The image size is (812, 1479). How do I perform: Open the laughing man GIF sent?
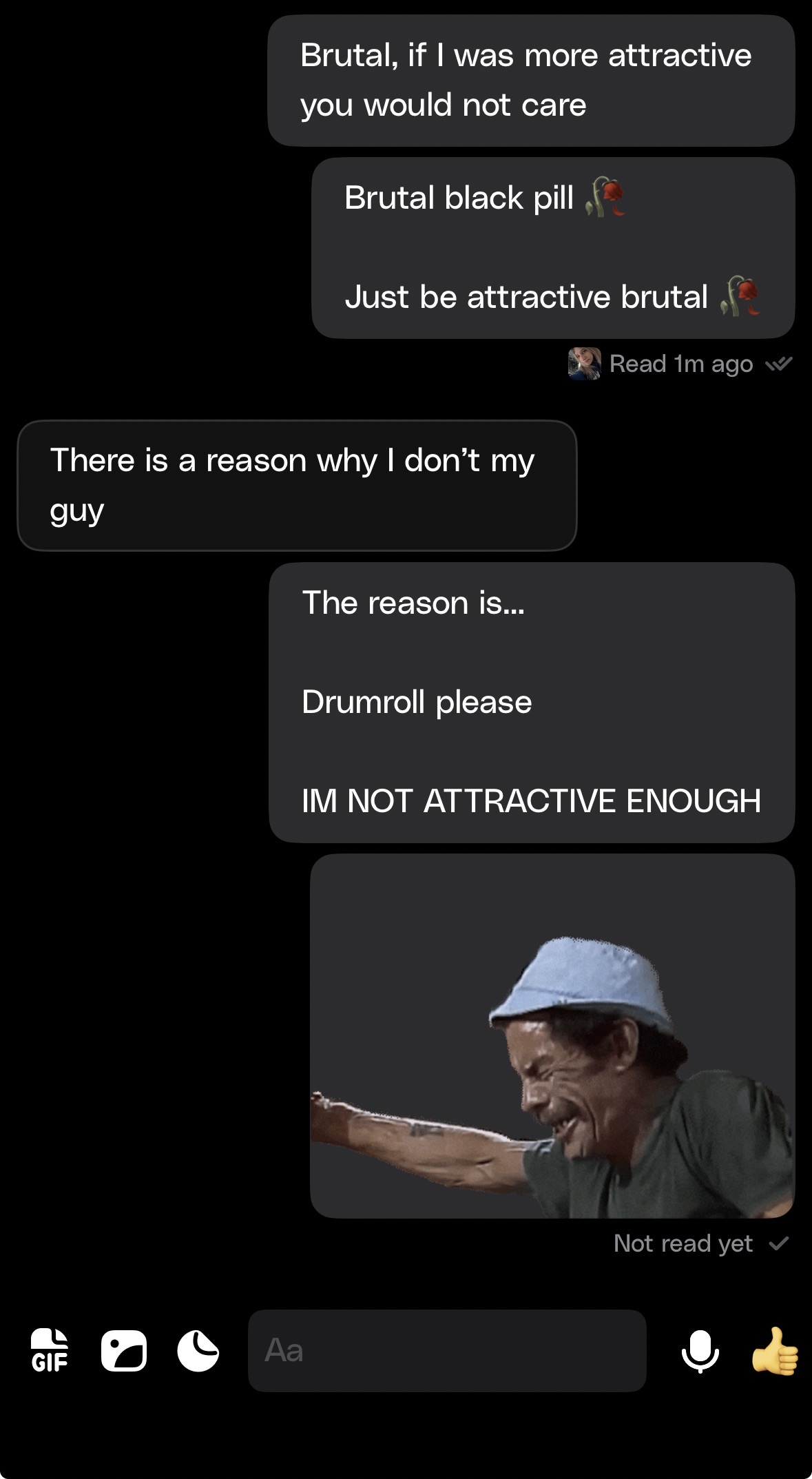click(x=552, y=1036)
